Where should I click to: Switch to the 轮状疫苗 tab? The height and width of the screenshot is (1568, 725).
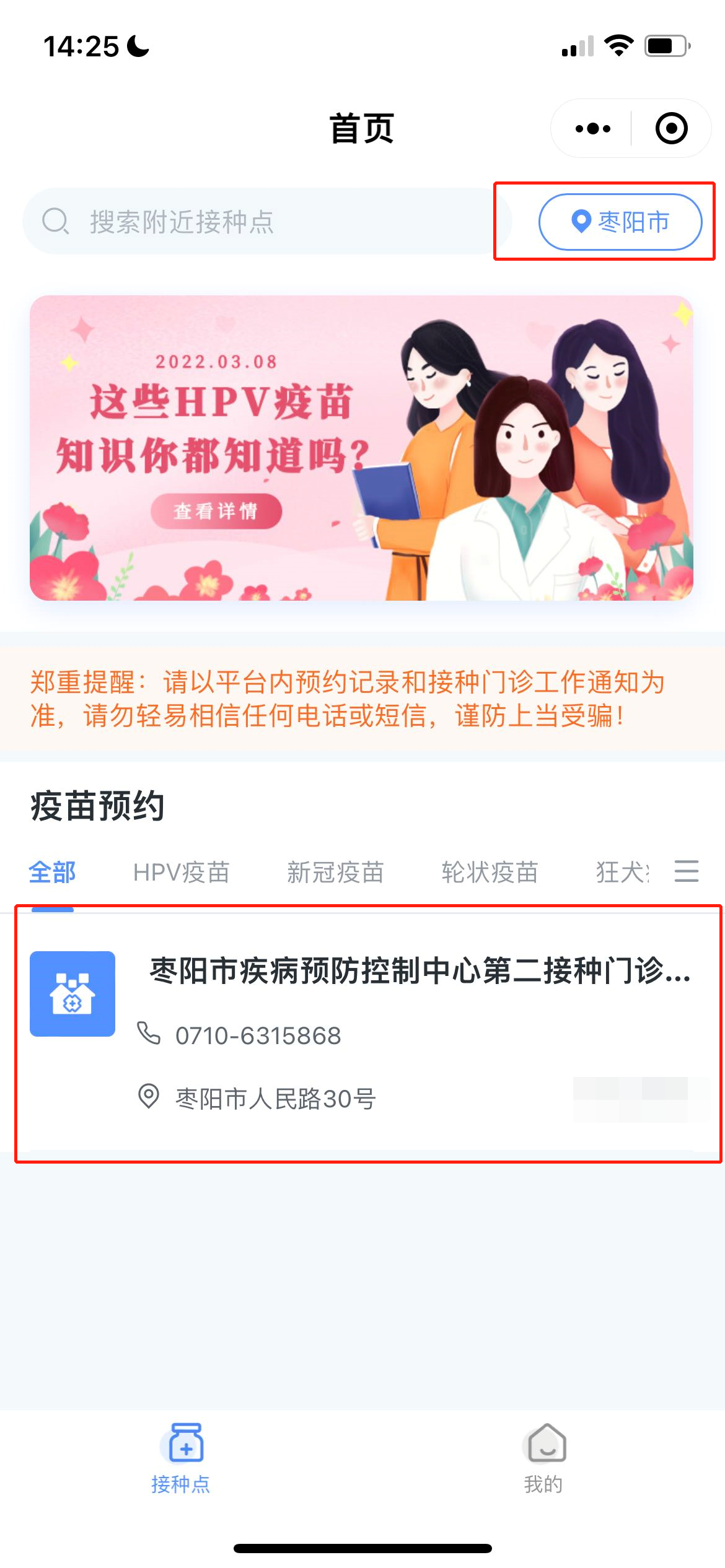490,872
